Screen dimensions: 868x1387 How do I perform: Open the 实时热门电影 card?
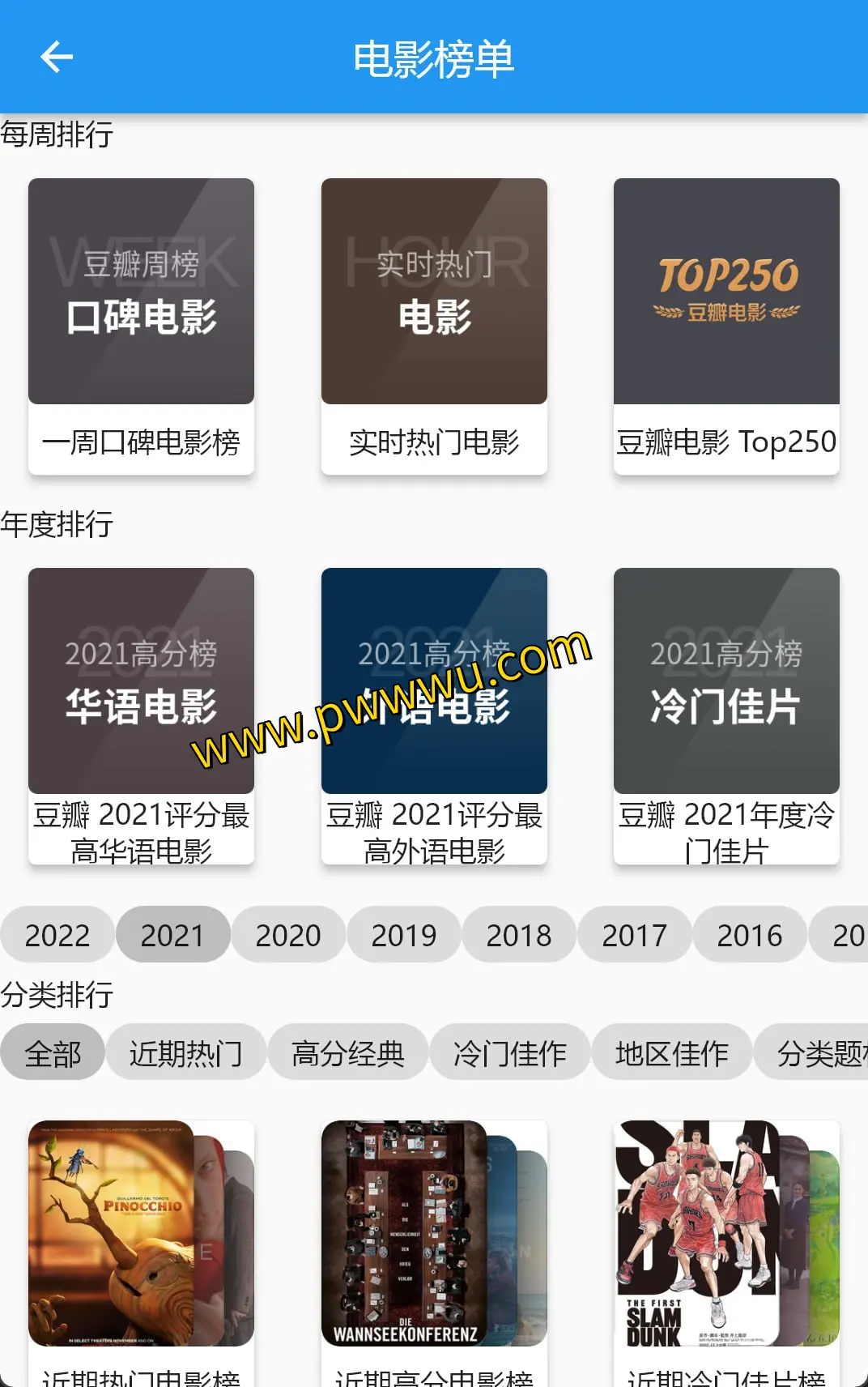point(433,292)
